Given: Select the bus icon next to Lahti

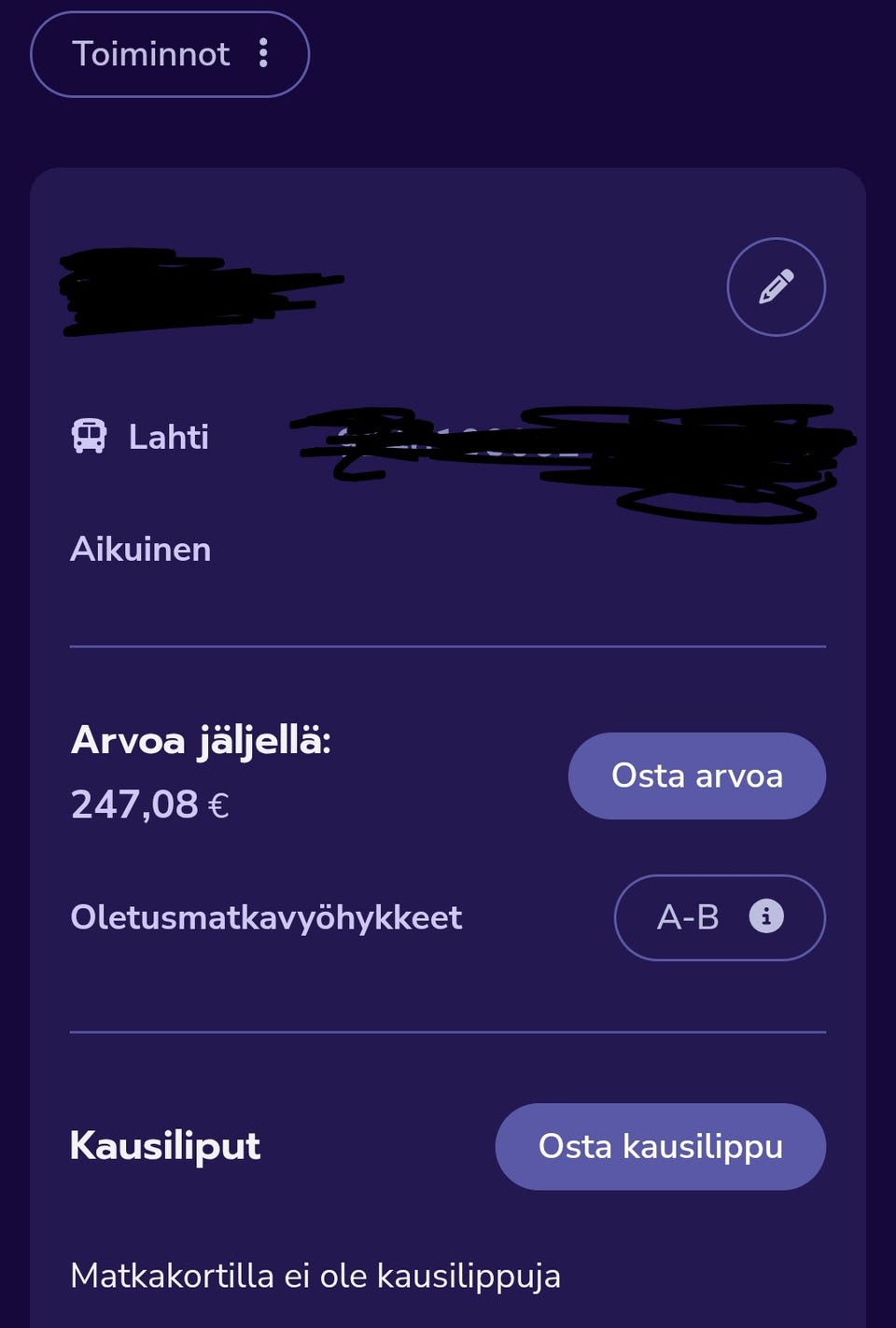Looking at the screenshot, I should 90,436.
